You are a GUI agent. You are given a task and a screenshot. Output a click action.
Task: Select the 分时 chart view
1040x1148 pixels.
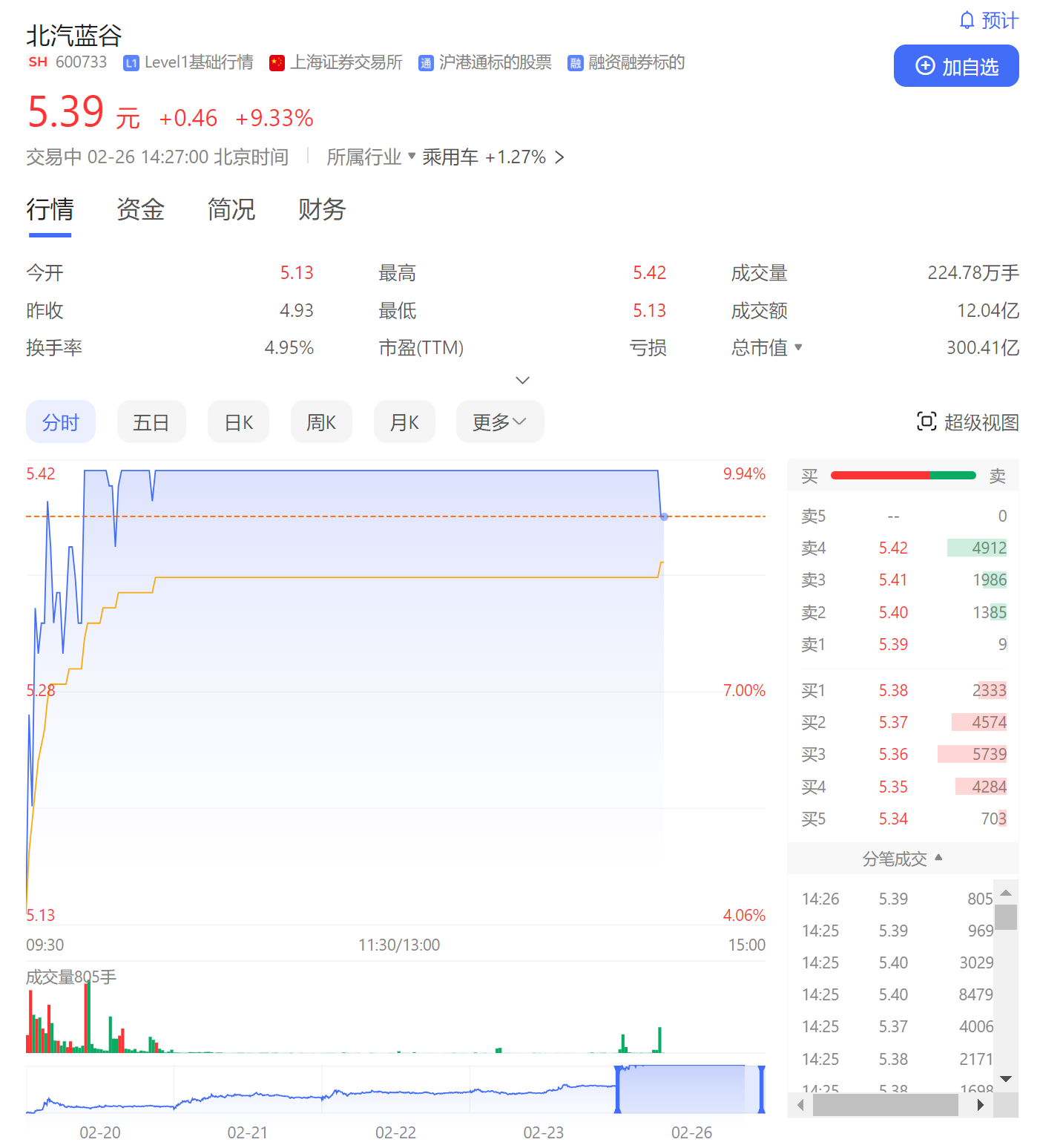coord(61,422)
